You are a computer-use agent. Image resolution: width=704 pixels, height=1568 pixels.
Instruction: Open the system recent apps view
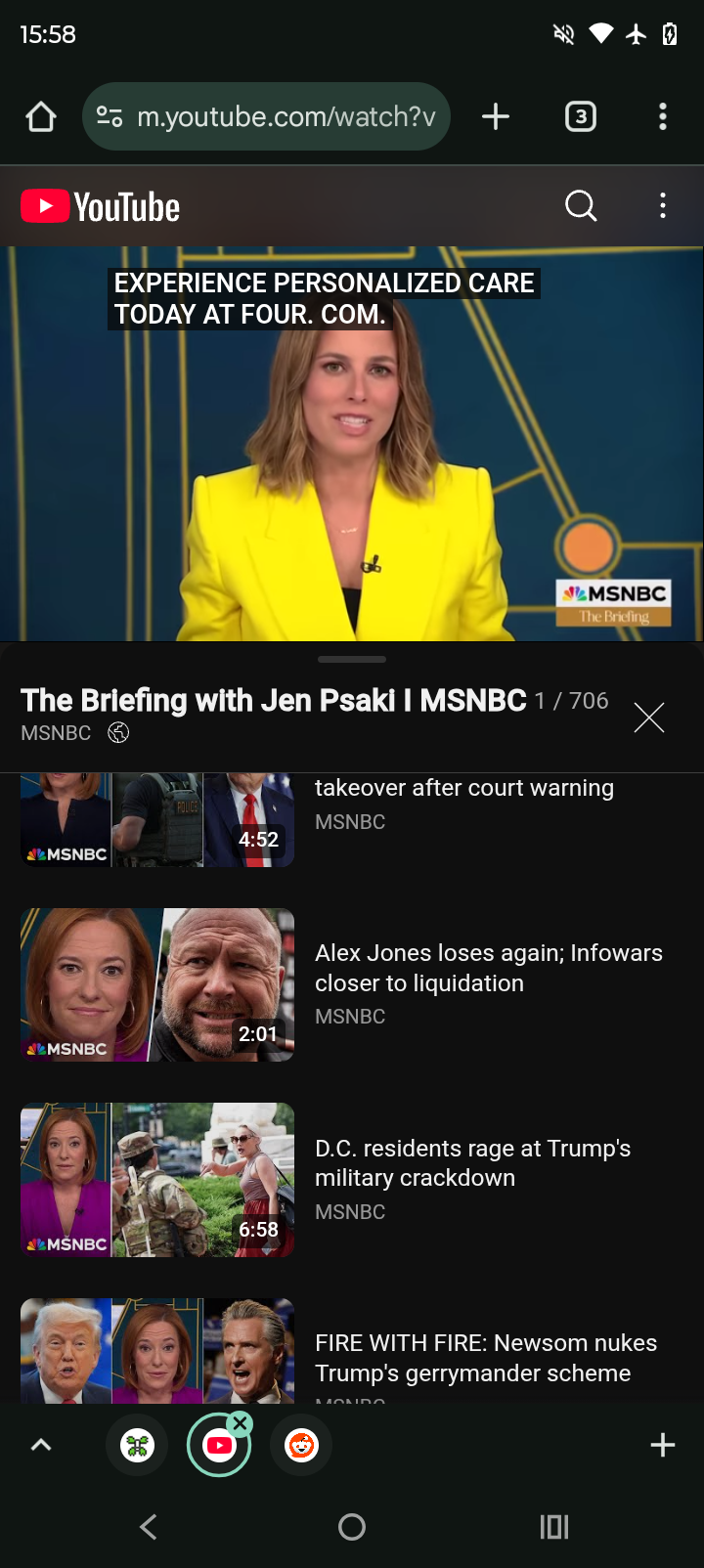[554, 1527]
